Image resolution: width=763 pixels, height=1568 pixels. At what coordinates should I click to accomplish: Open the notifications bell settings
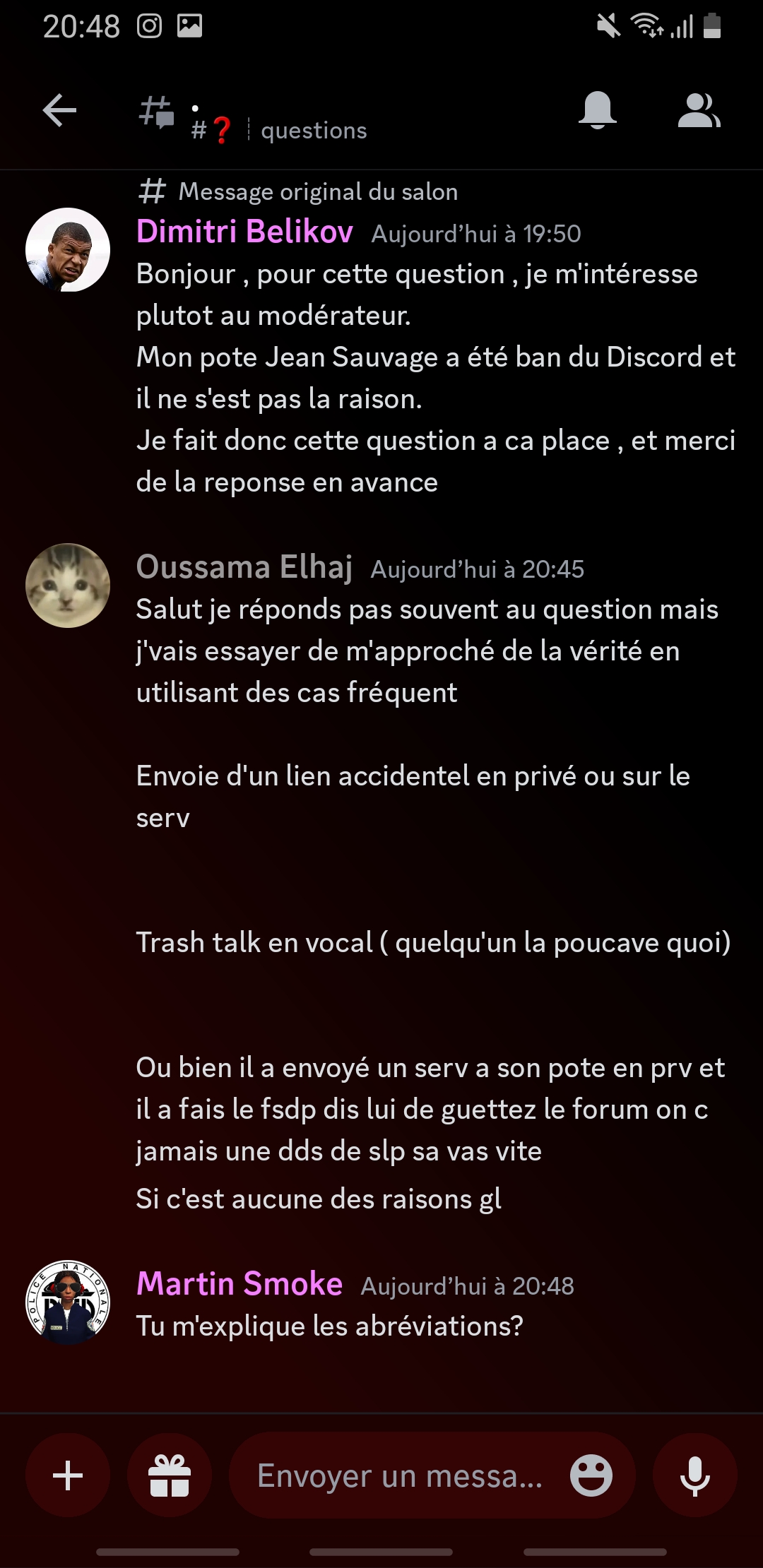click(x=598, y=111)
